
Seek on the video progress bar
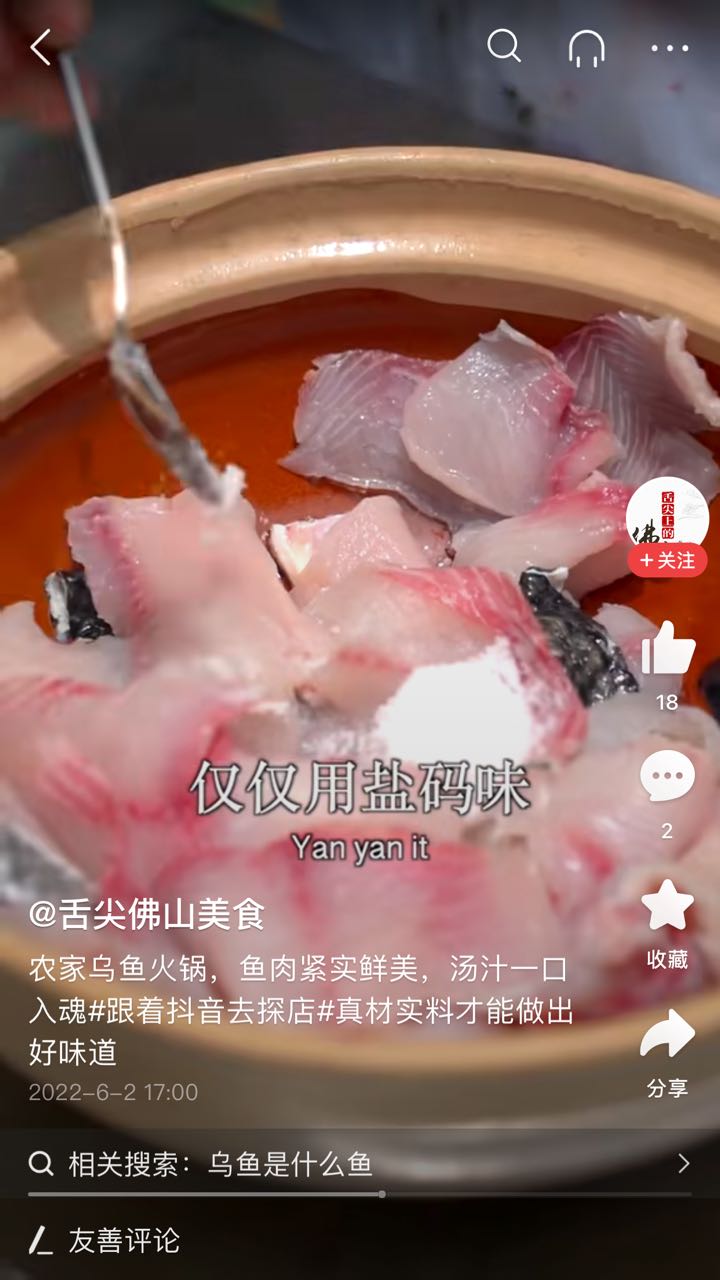pos(360,1194)
